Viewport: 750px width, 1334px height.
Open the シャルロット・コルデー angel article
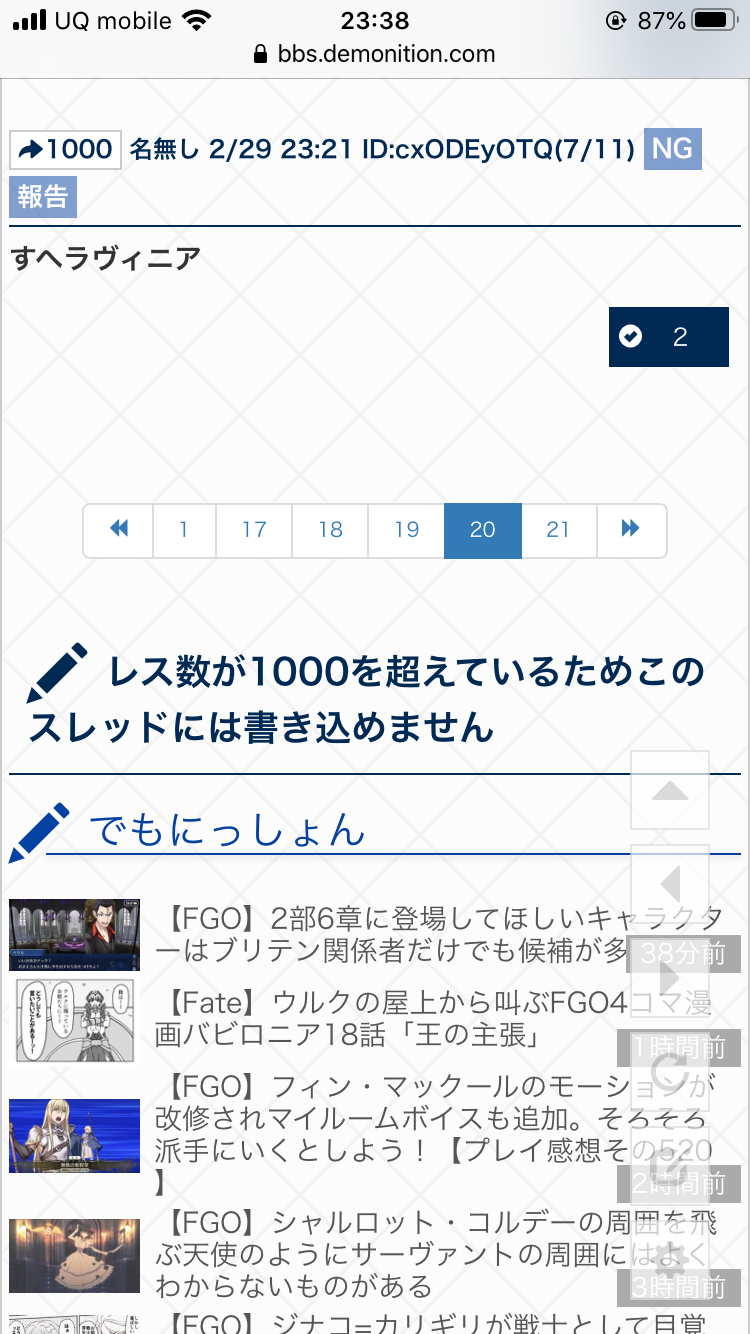tap(400, 1253)
